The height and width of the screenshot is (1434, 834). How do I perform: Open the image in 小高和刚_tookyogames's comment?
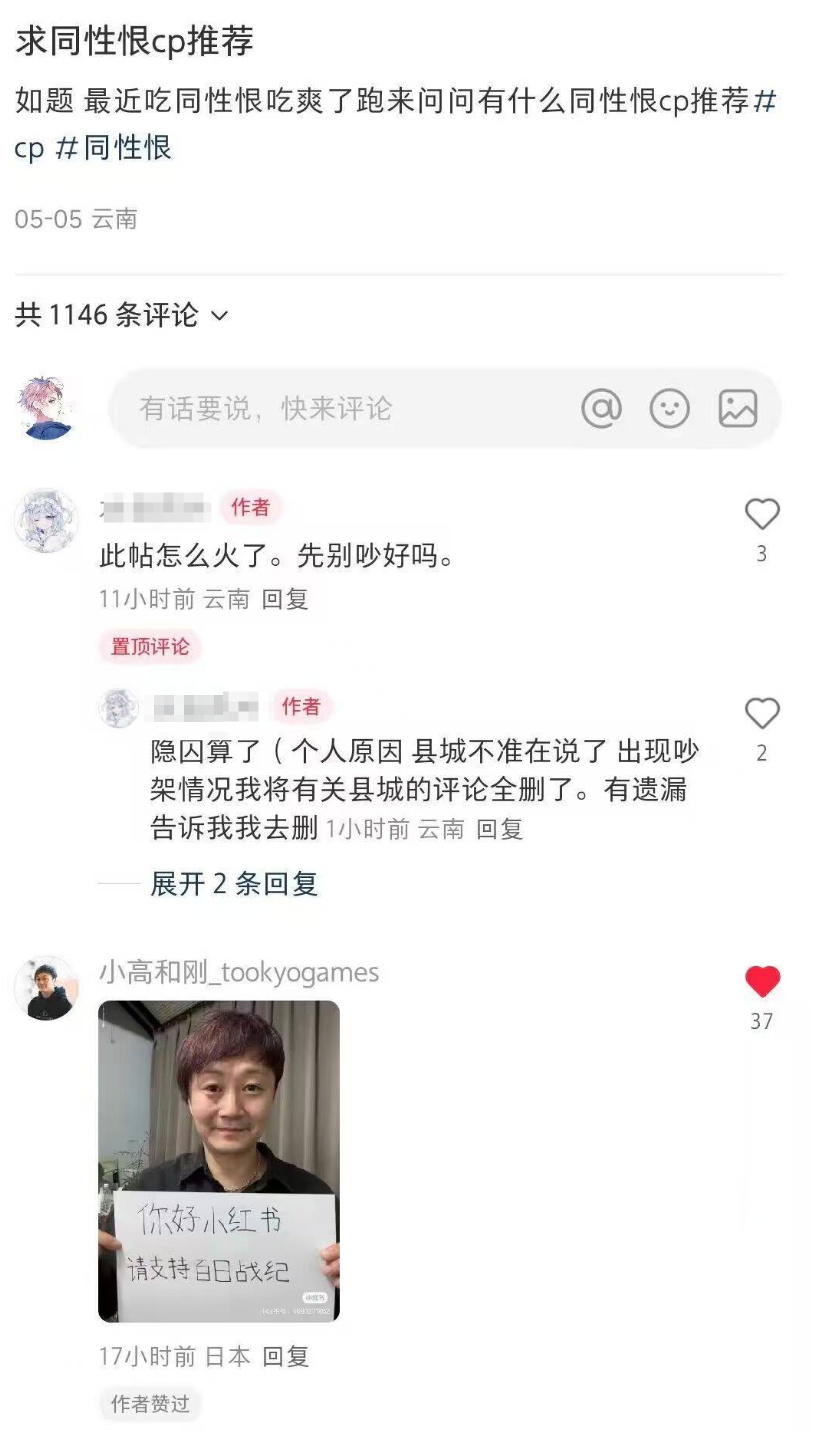pyautogui.click(x=219, y=1160)
